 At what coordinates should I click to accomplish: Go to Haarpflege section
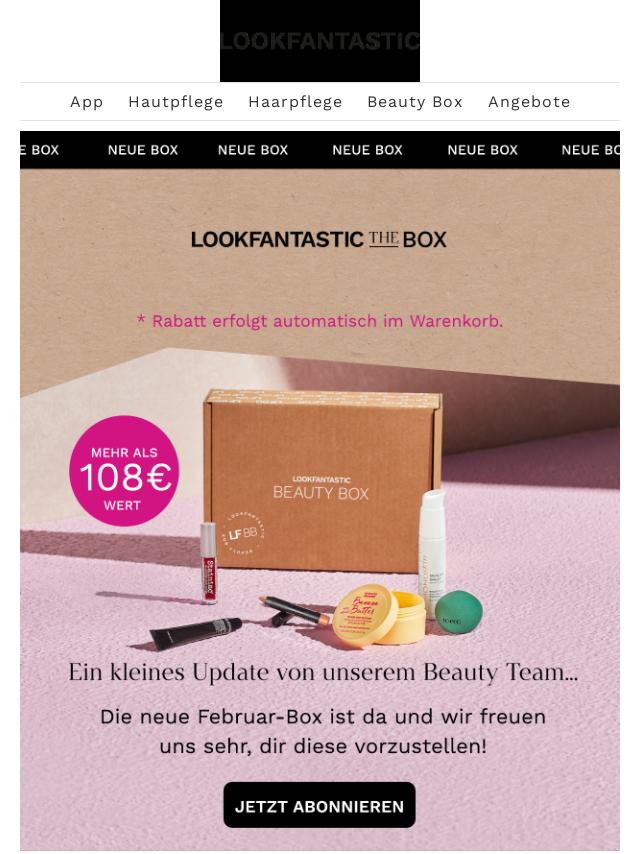[x=295, y=102]
